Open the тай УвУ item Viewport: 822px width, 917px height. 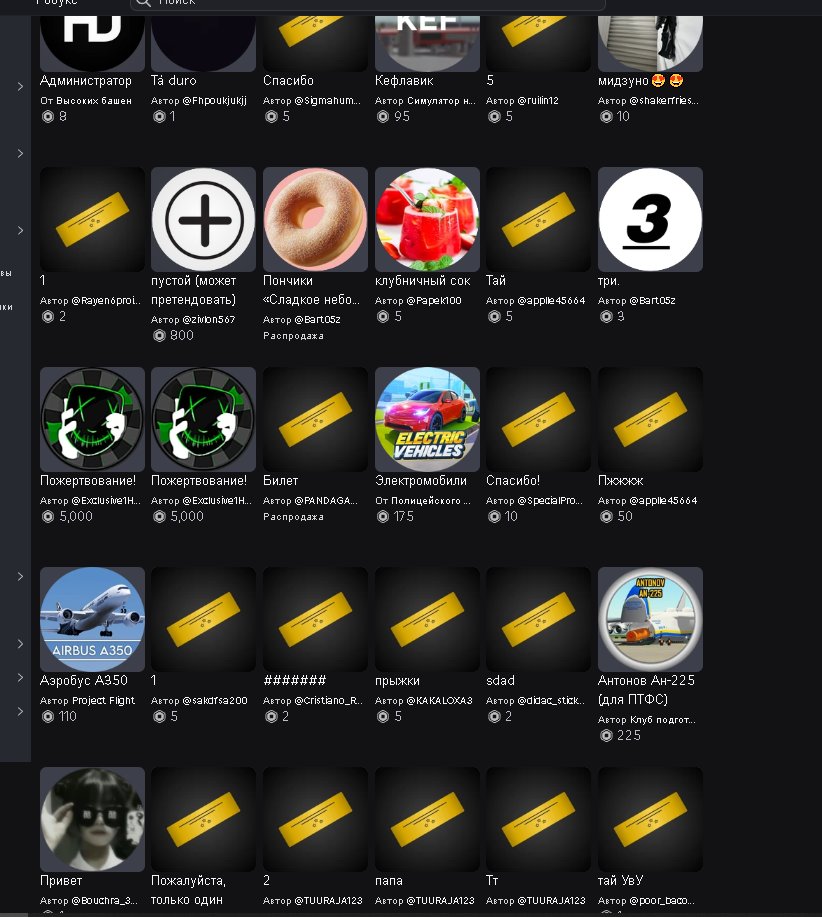[650, 819]
